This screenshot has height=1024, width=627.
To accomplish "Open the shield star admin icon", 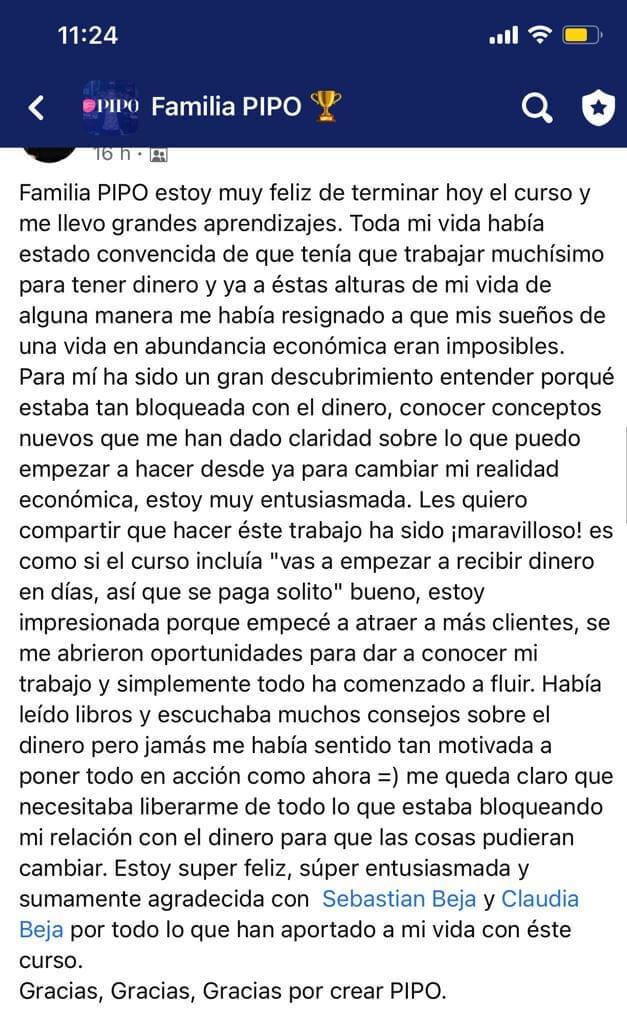I will 598,108.
